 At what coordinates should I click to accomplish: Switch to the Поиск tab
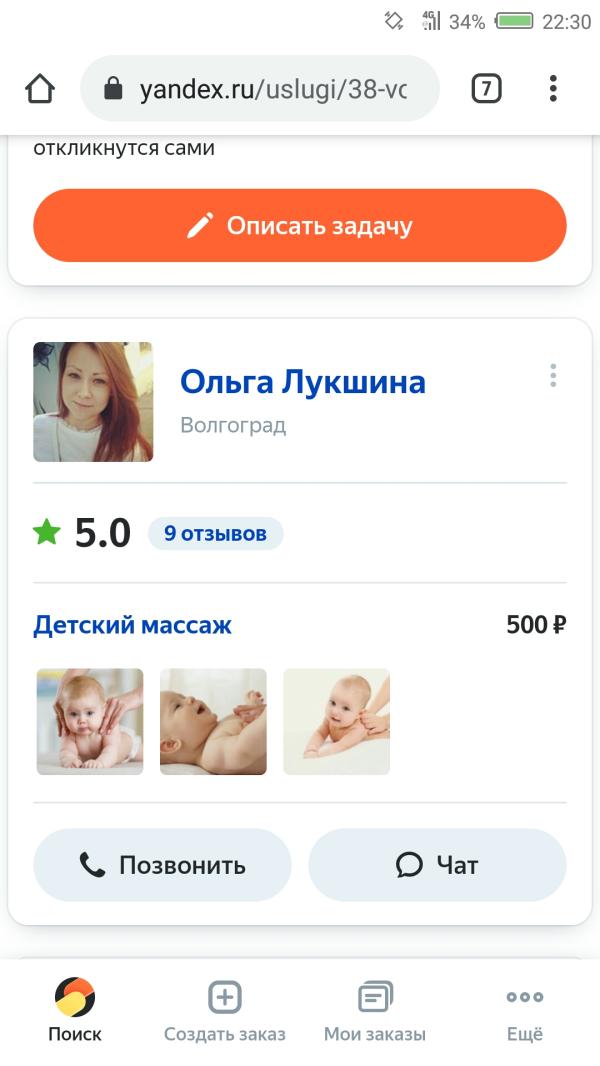(75, 1010)
